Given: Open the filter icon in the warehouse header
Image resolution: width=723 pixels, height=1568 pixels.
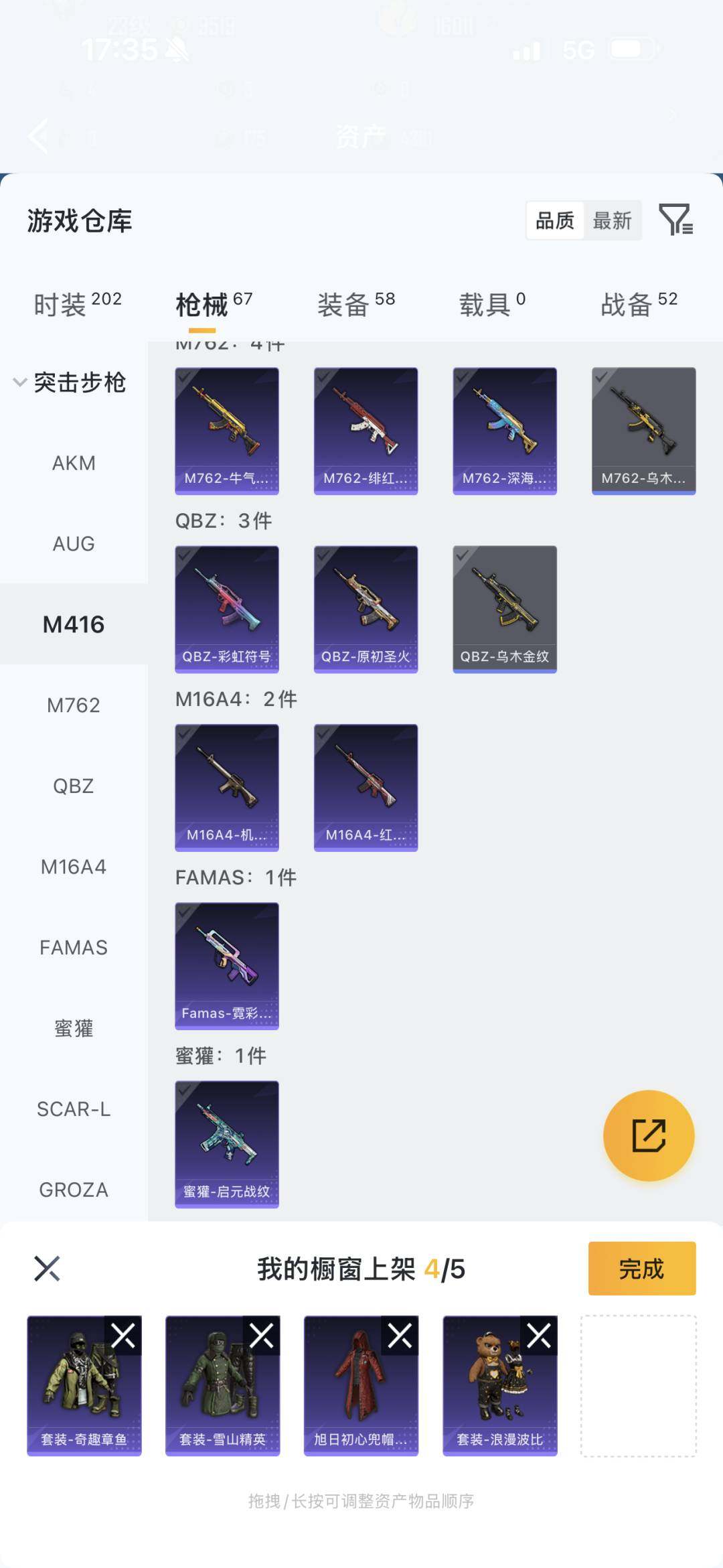Looking at the screenshot, I should (x=676, y=220).
